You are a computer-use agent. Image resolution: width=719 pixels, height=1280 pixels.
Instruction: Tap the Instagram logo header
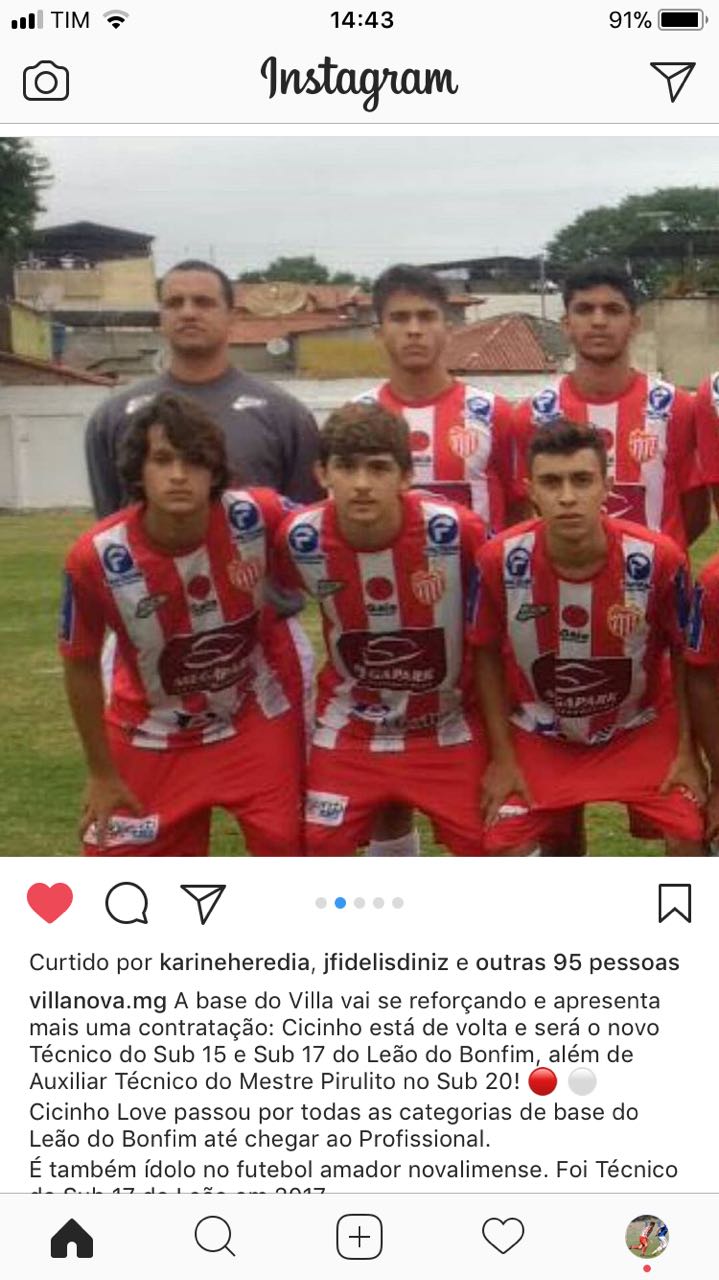pos(359,81)
